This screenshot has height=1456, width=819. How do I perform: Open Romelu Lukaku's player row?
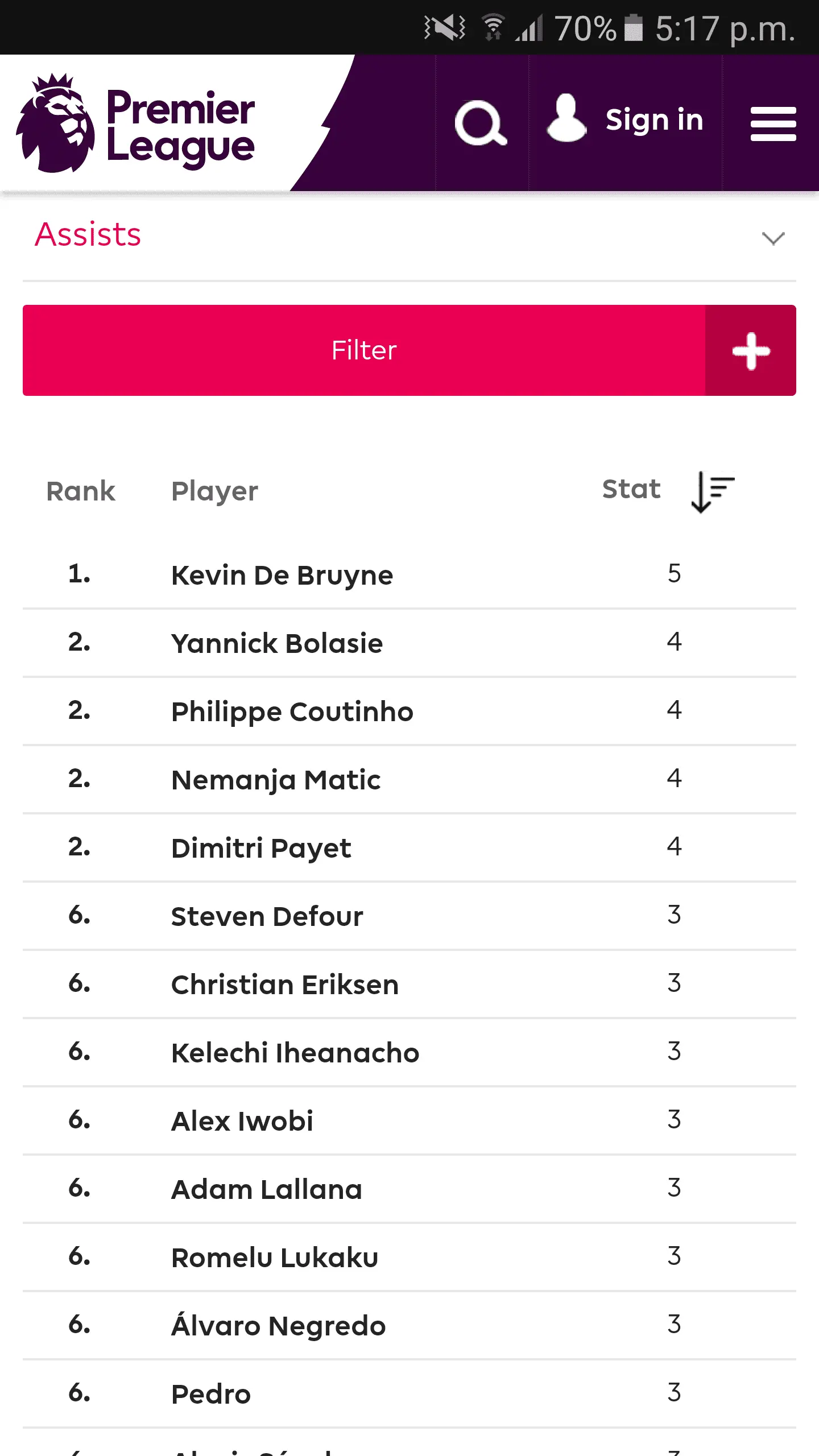[x=275, y=1258]
